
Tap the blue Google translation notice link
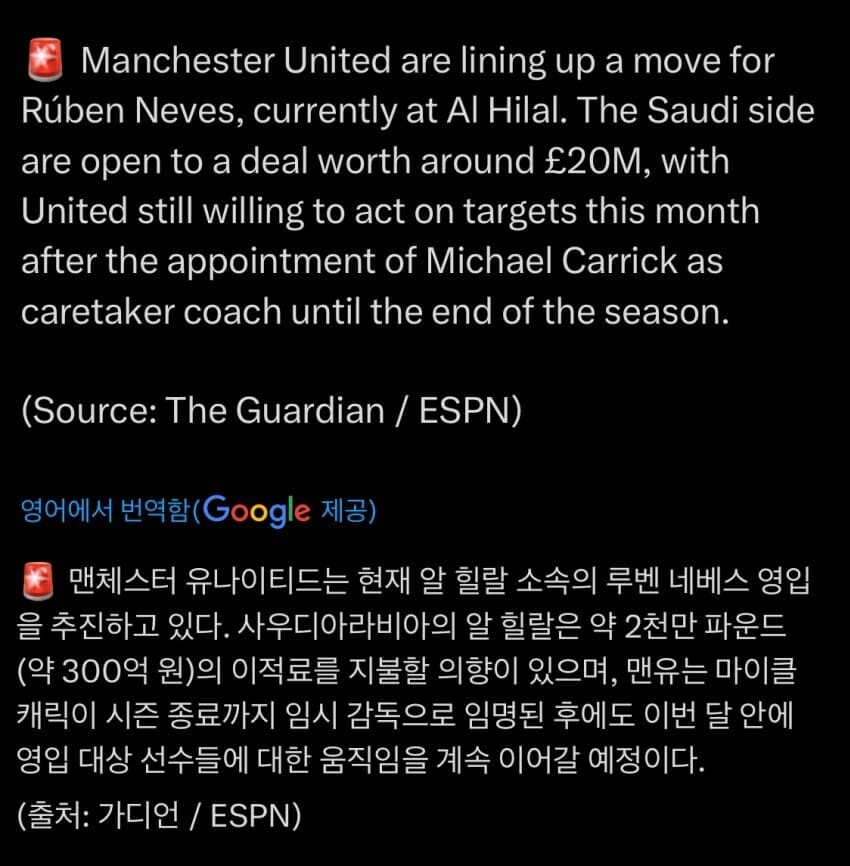click(x=199, y=510)
